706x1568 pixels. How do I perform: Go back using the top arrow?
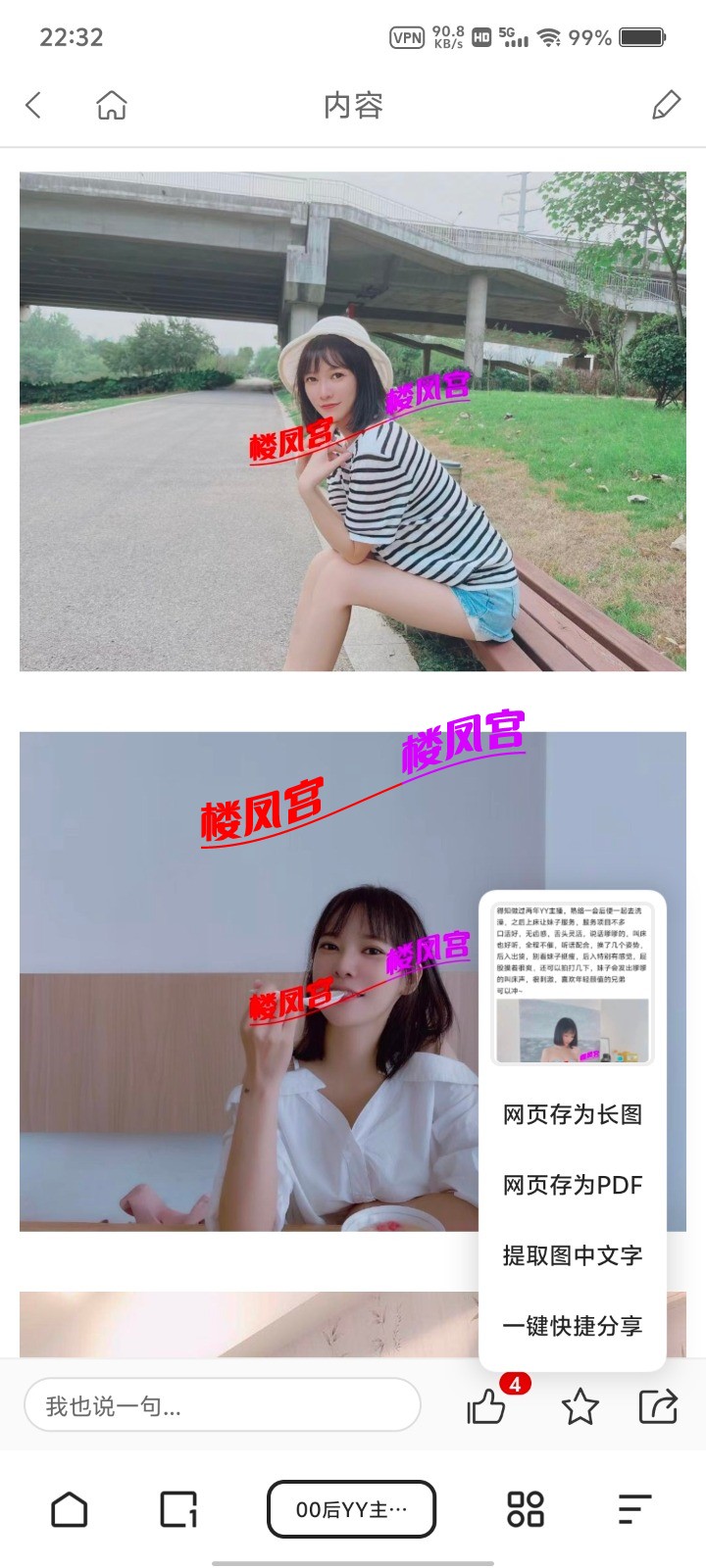coord(34,105)
